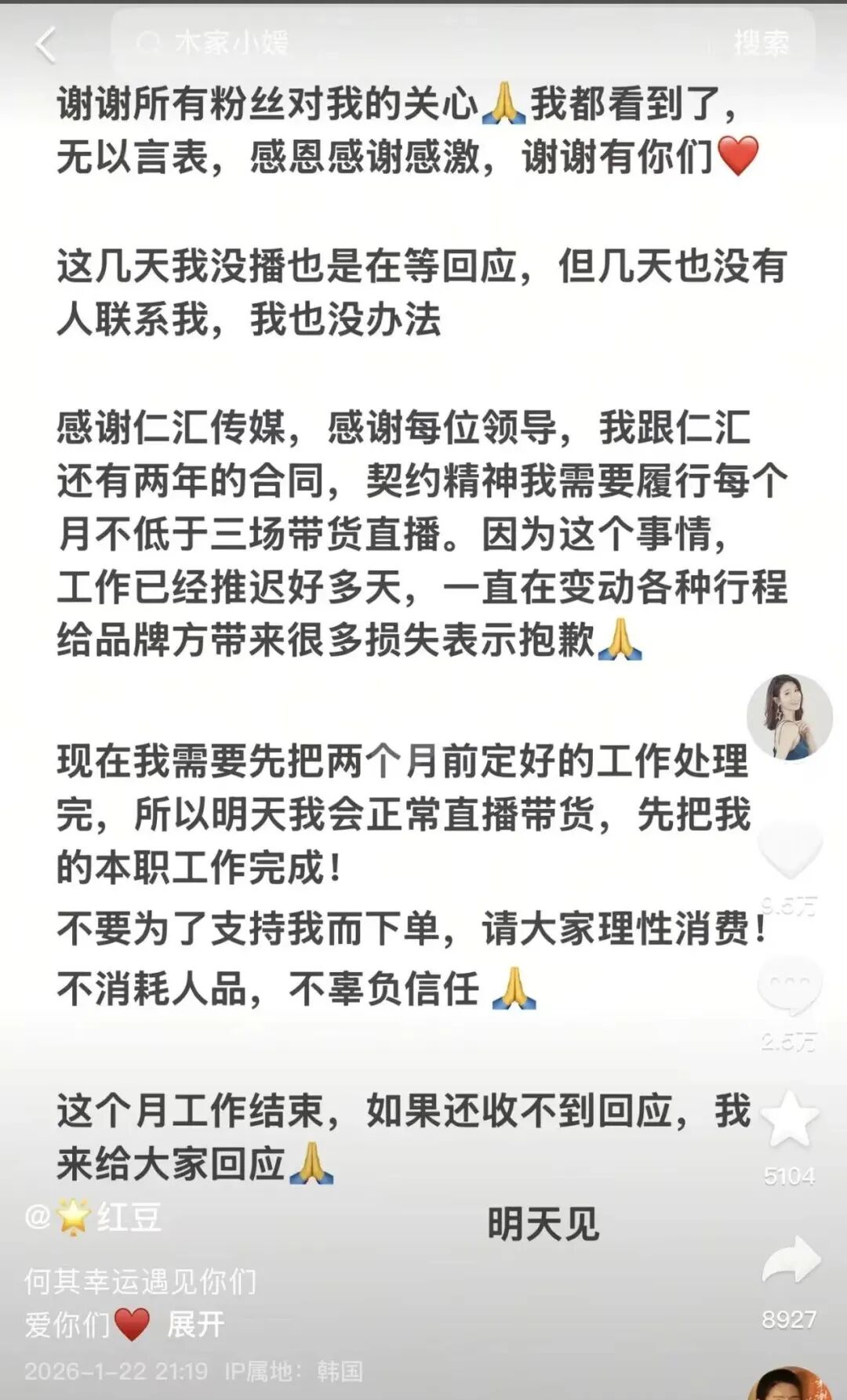The image size is (847, 1400).
Task: Go back with the top-left arrow
Action: tap(45, 44)
